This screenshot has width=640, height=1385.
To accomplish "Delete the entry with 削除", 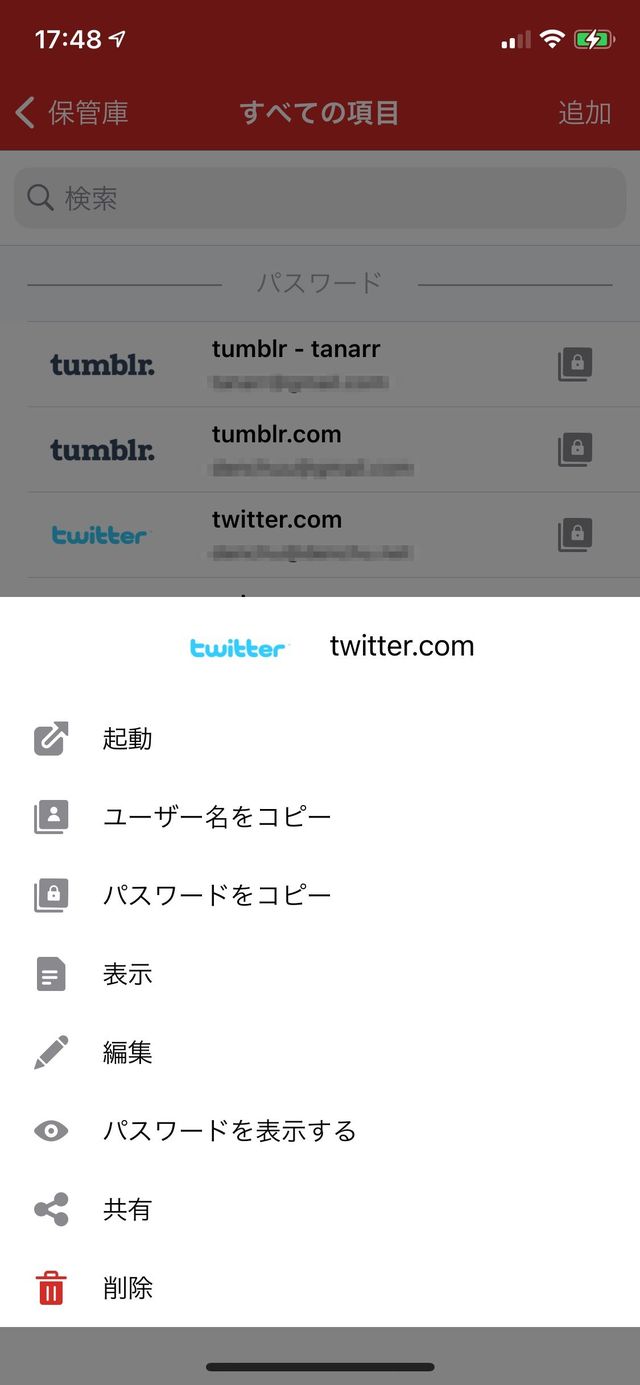I will pos(320,1288).
